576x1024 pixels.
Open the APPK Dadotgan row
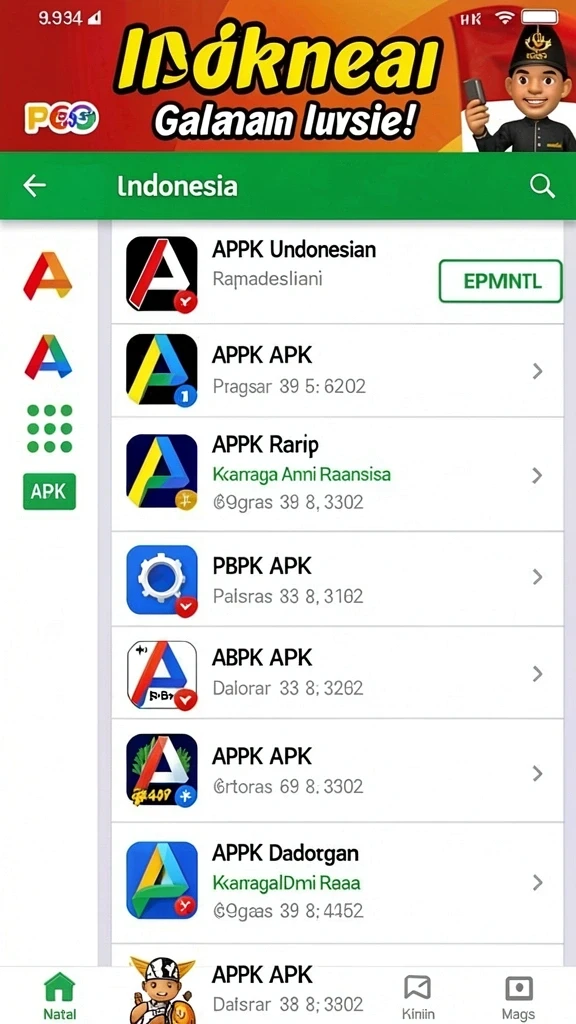(338, 882)
